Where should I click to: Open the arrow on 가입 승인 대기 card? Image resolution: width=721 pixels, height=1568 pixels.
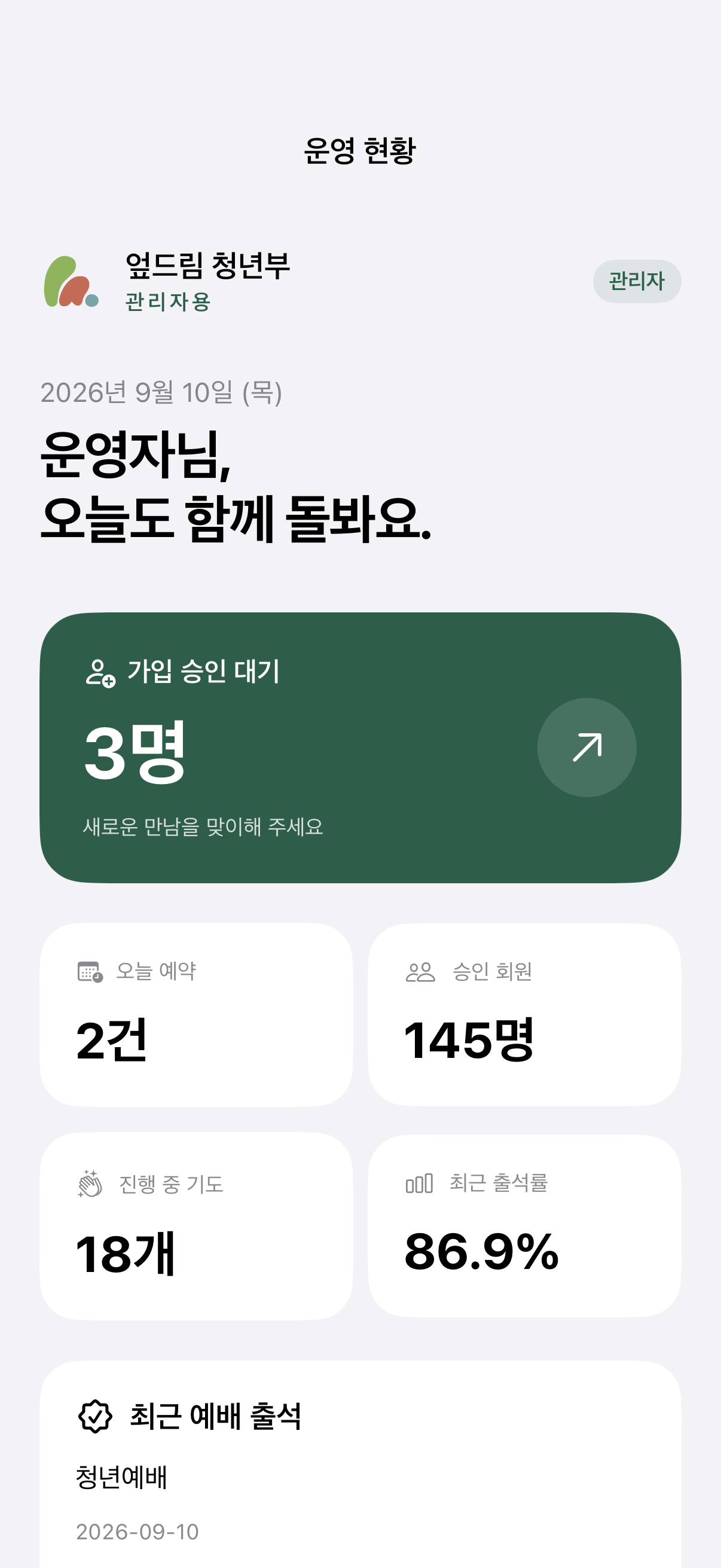point(586,747)
